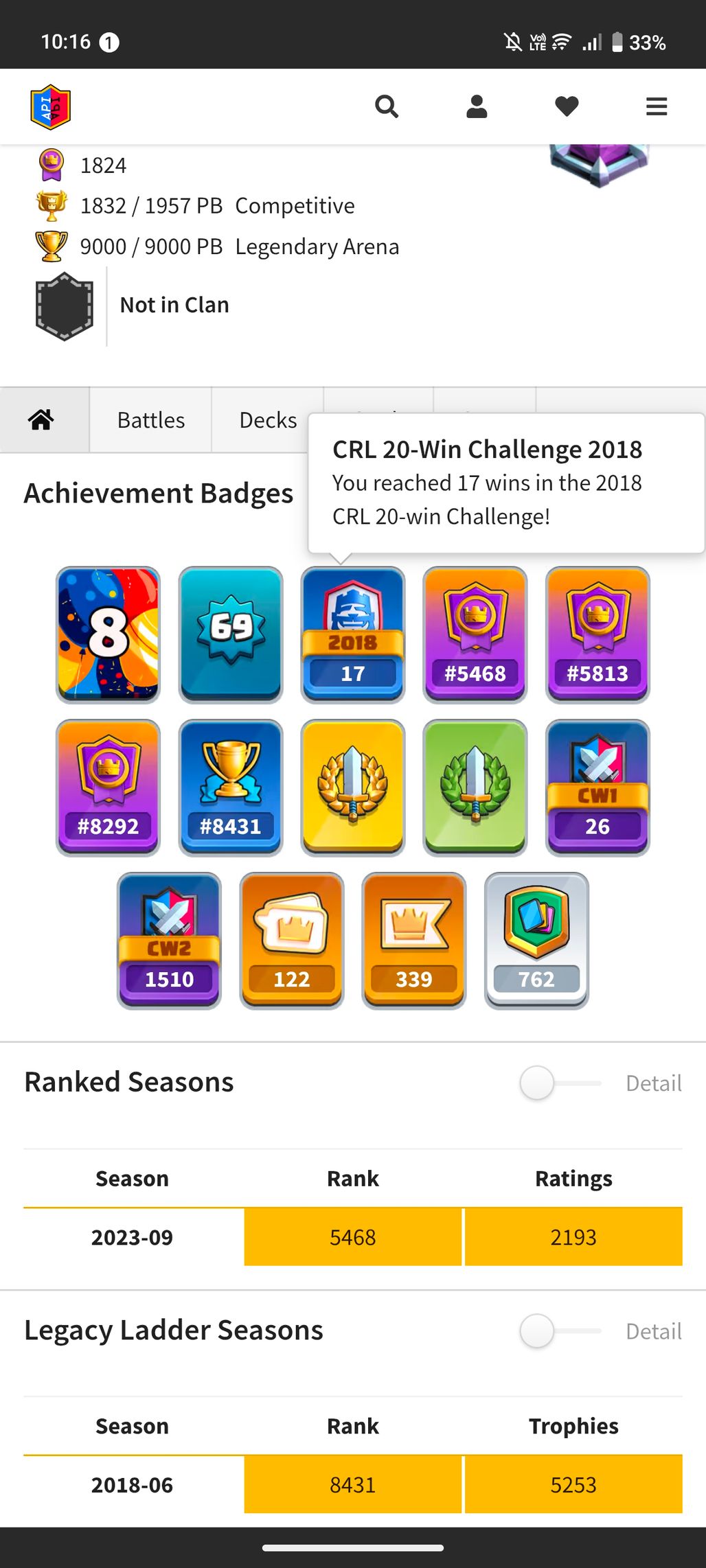706x1568 pixels.
Task: Open the user profile icon
Action: 477,106
